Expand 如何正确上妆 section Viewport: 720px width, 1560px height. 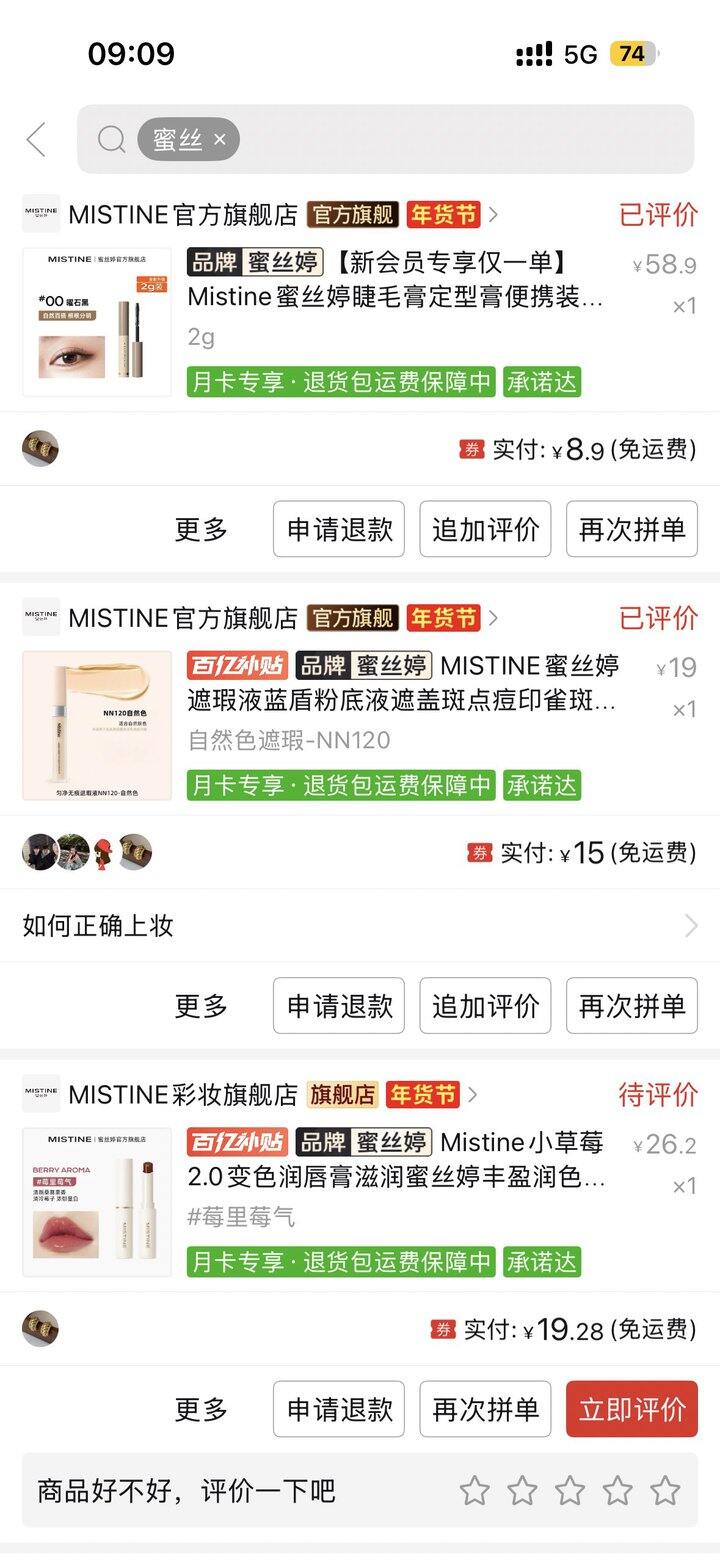(360, 926)
